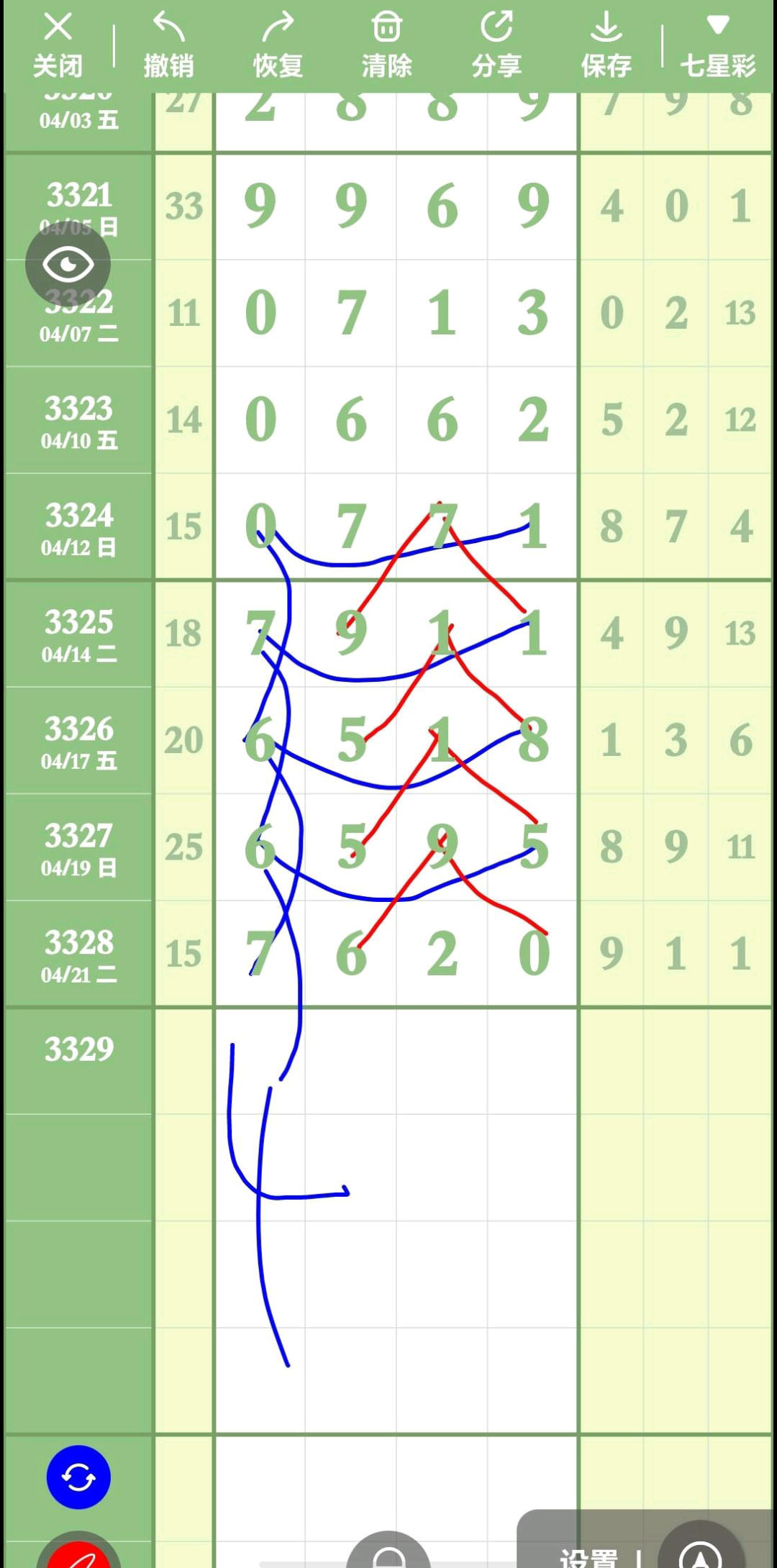777x1568 pixels.
Task: Close the drawing chart view
Action: click(58, 45)
